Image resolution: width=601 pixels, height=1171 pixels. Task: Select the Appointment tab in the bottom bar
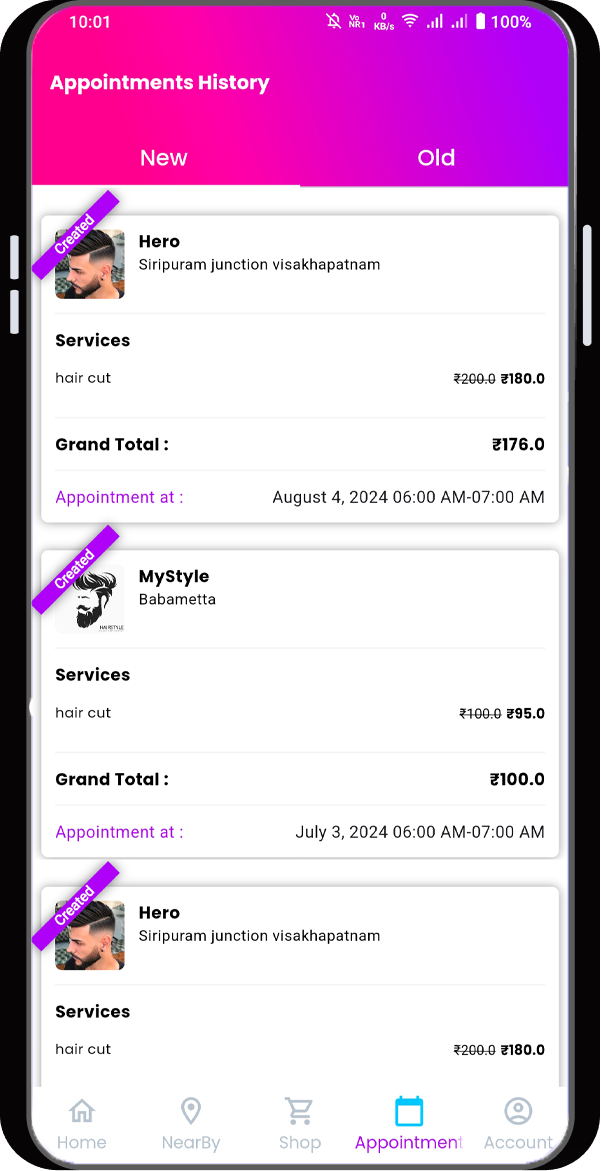(408, 1124)
